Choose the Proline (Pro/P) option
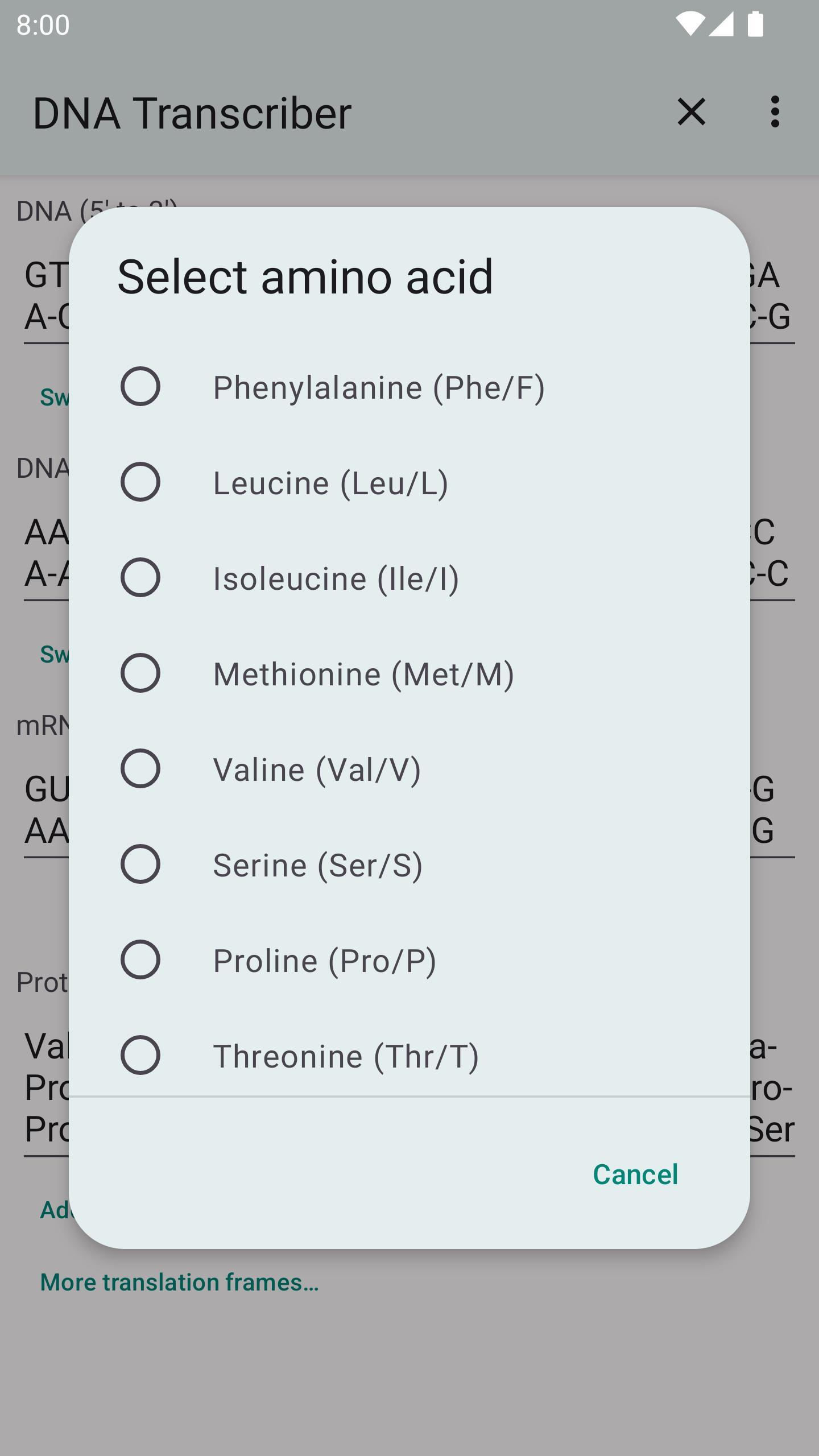819x1456 pixels. click(141, 961)
